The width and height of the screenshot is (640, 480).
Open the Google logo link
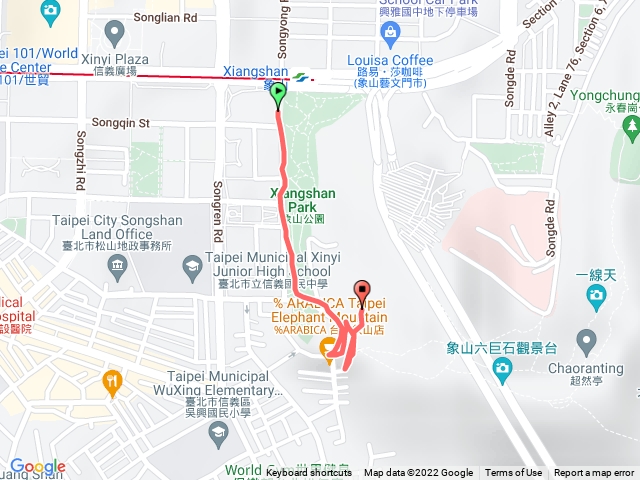[38, 466]
